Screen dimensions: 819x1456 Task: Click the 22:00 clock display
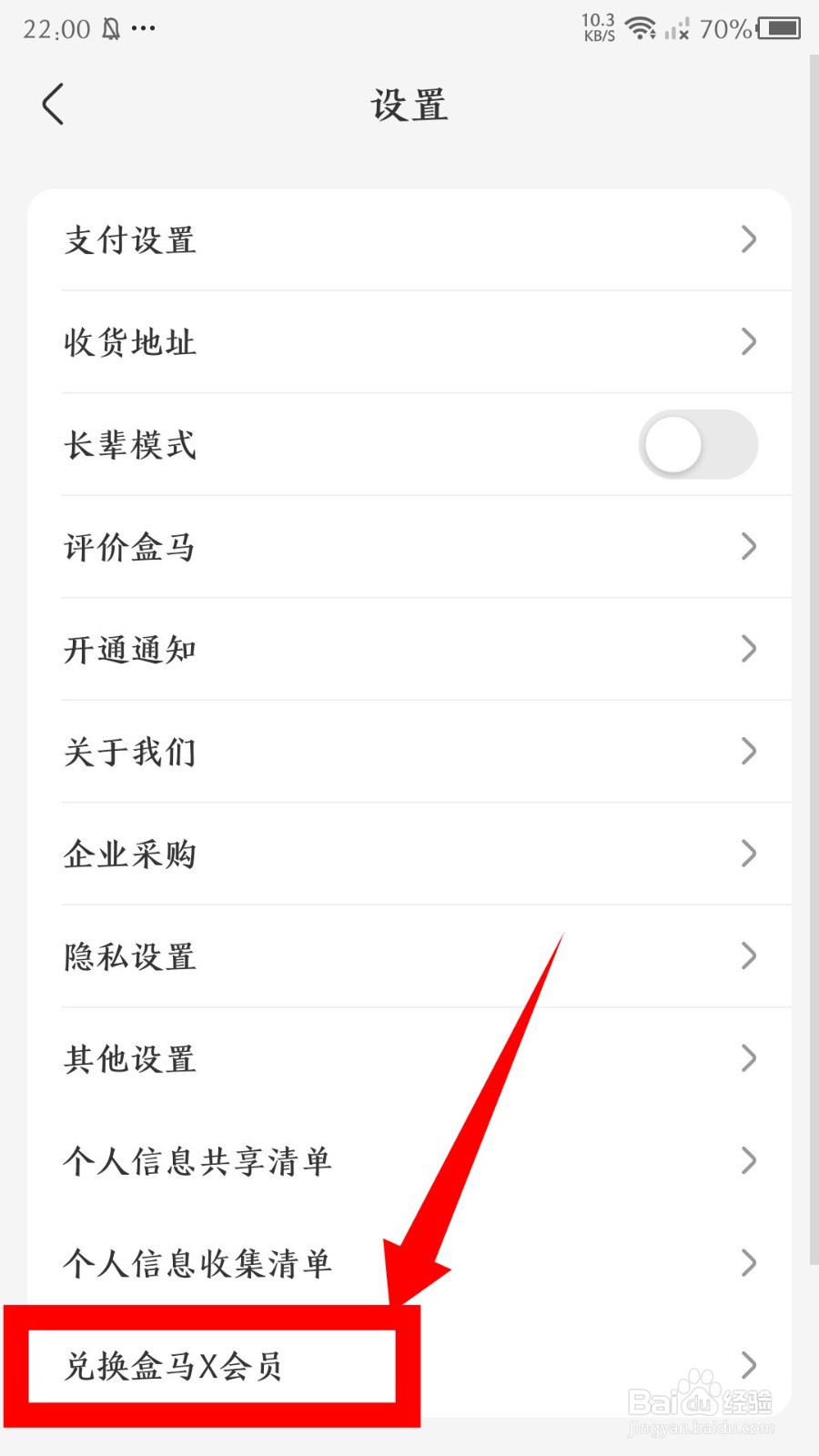point(56,27)
